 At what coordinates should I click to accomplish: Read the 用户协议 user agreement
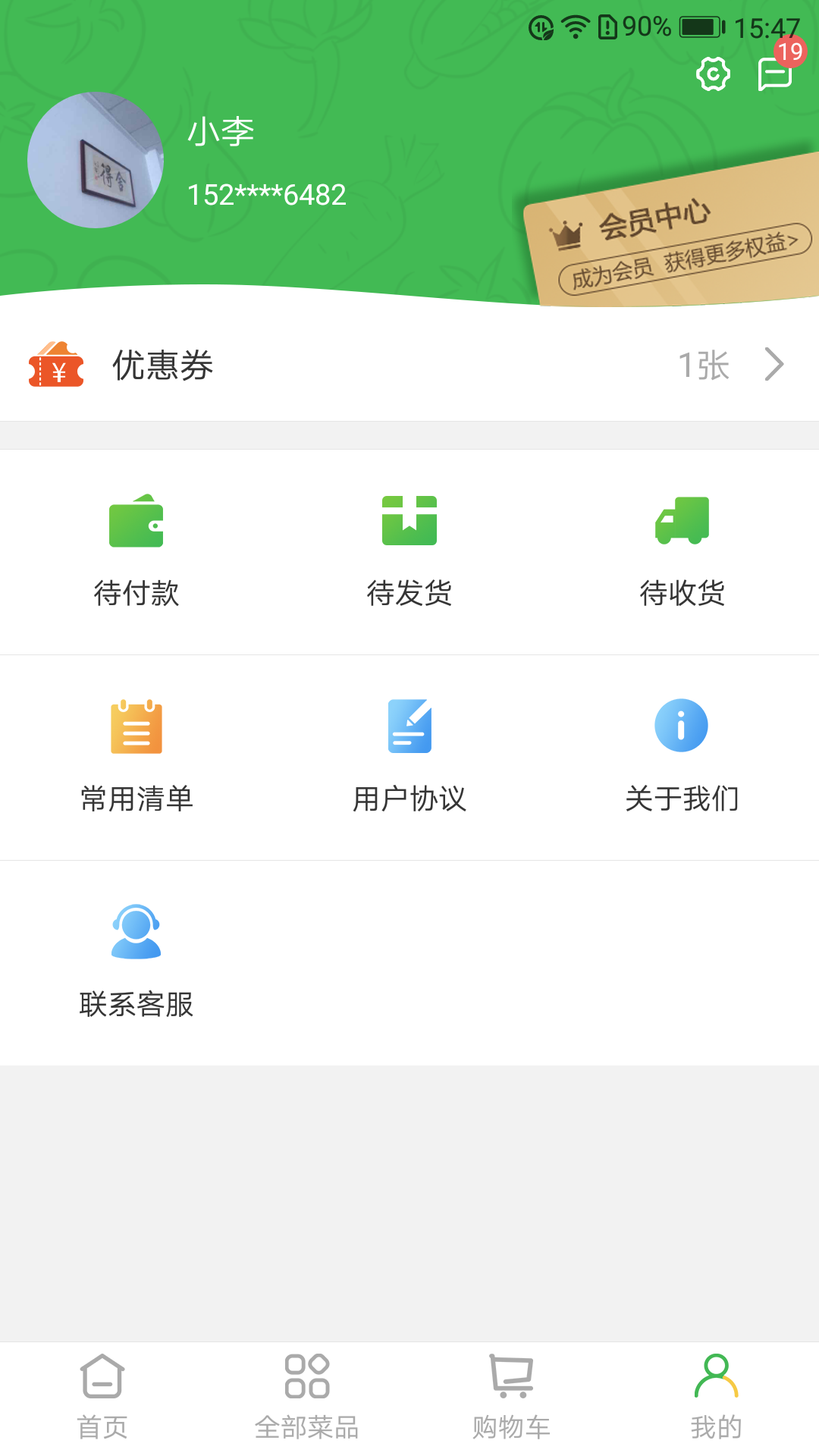pos(409,756)
